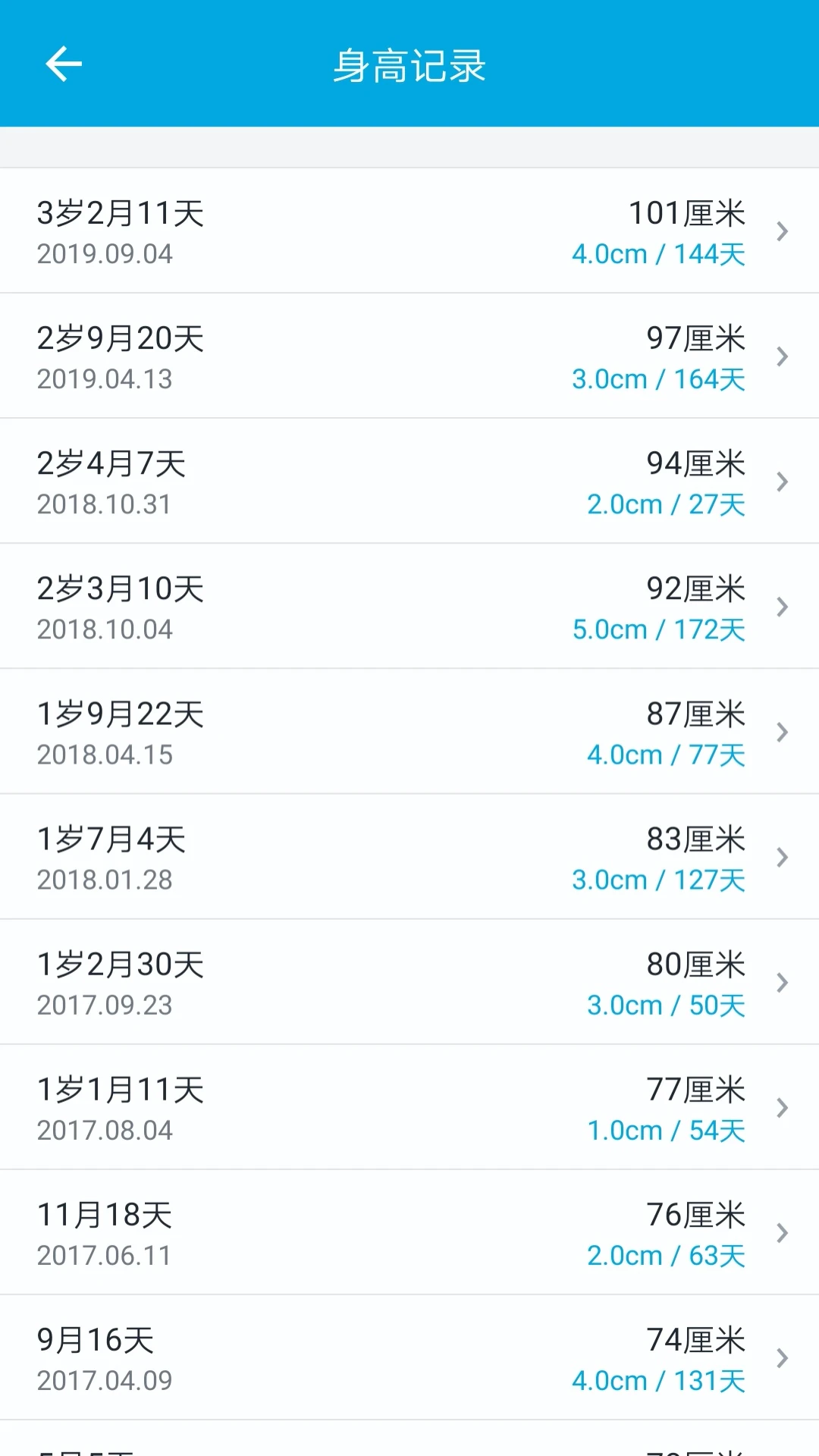Tap the growth rate 5.0cm / 172天

point(657,630)
